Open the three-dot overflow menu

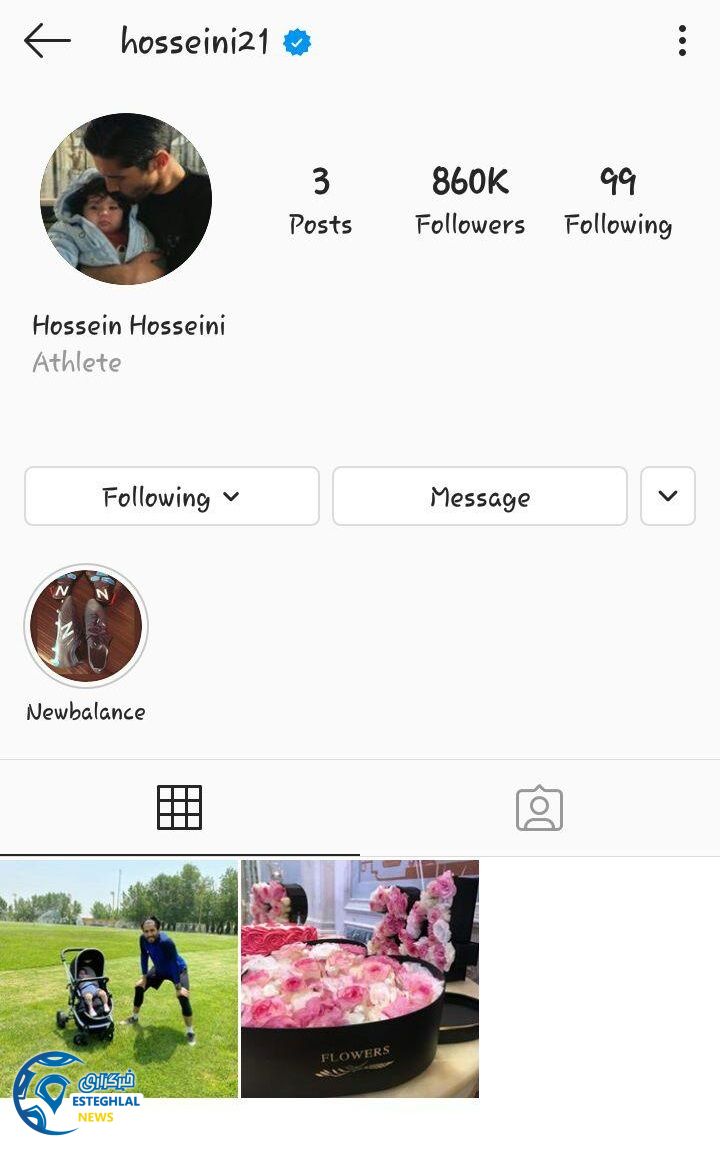682,41
